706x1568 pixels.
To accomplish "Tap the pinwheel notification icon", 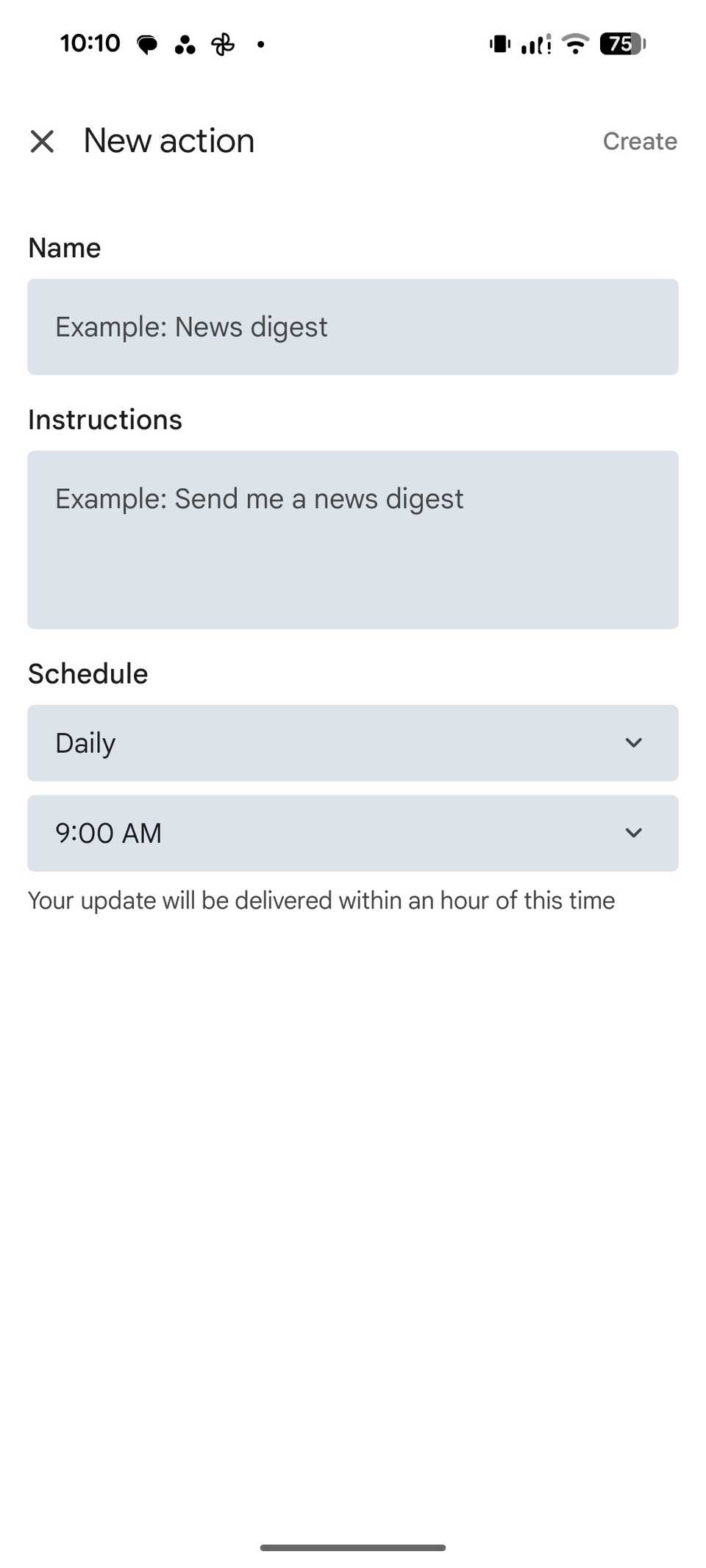I will click(223, 44).
